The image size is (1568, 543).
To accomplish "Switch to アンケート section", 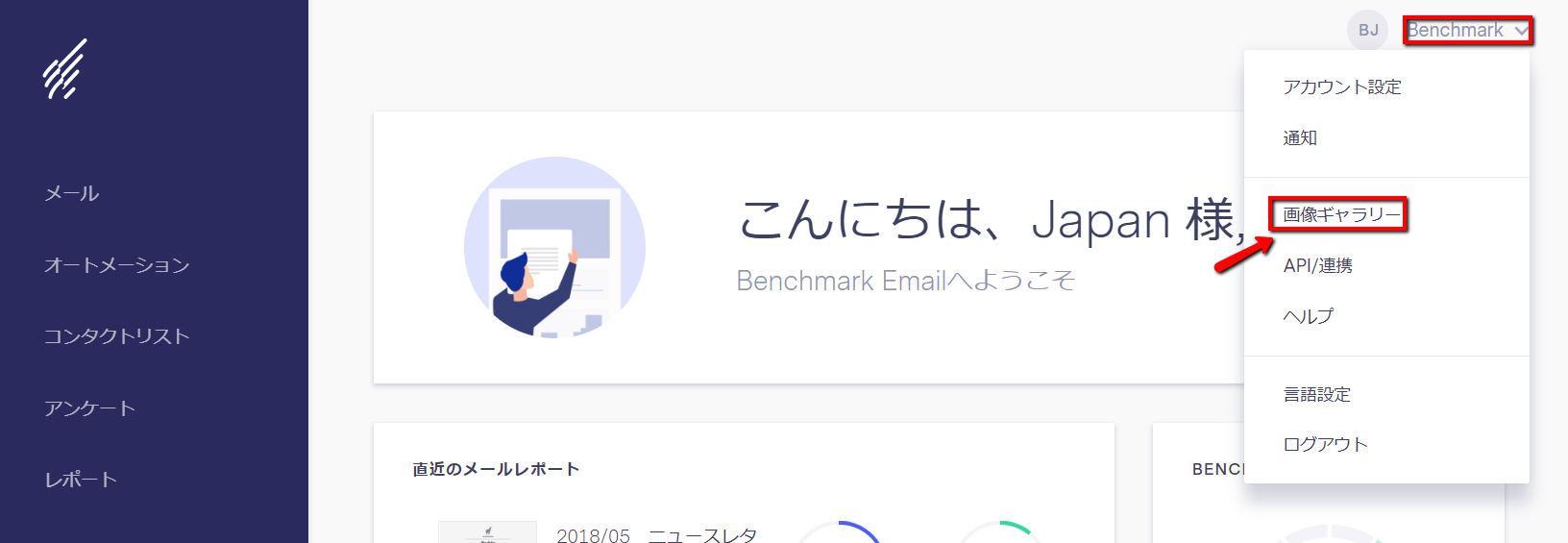I will pyautogui.click(x=89, y=408).
